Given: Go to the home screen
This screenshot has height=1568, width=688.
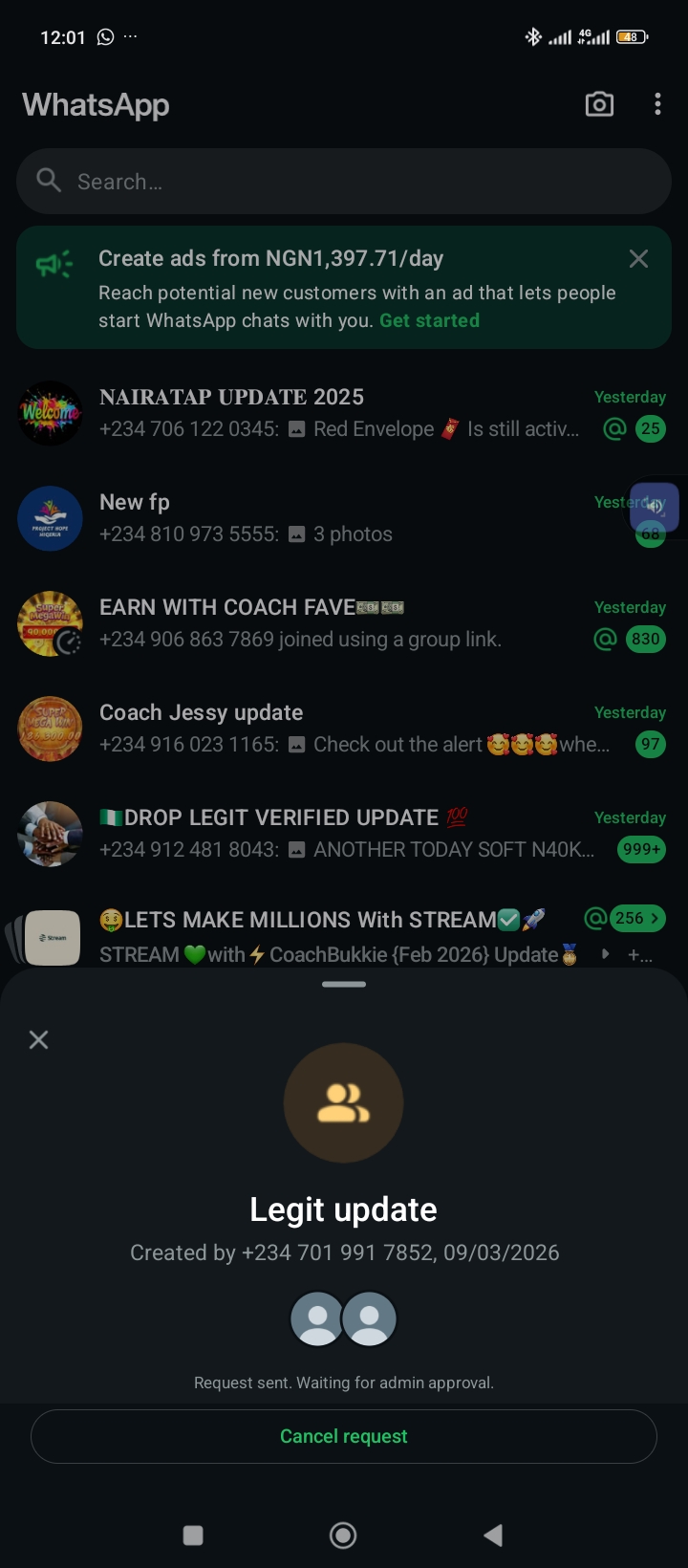Looking at the screenshot, I should (x=343, y=1535).
